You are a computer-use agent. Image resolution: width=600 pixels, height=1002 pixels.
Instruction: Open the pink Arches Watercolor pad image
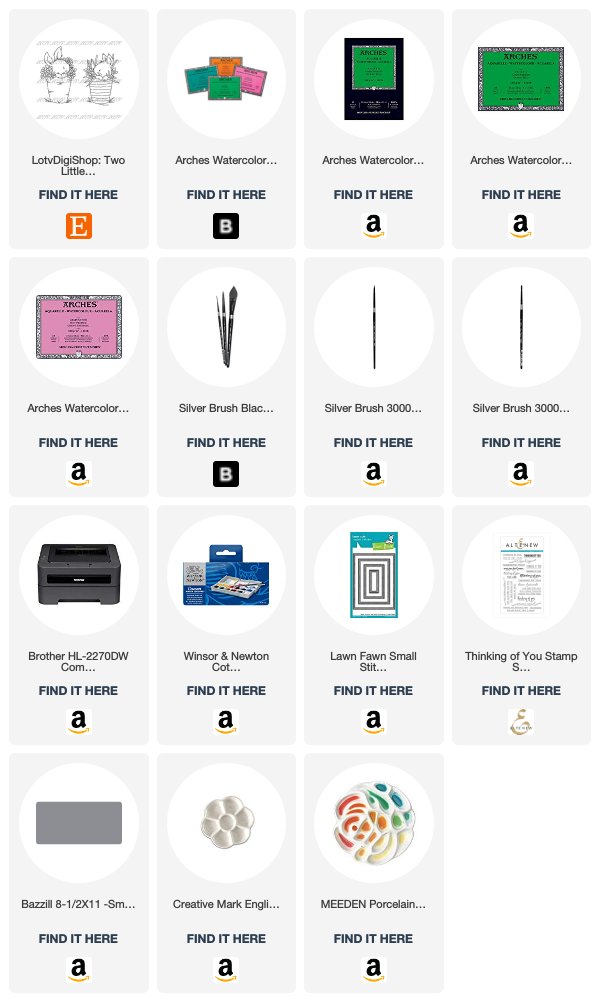[x=79, y=327]
